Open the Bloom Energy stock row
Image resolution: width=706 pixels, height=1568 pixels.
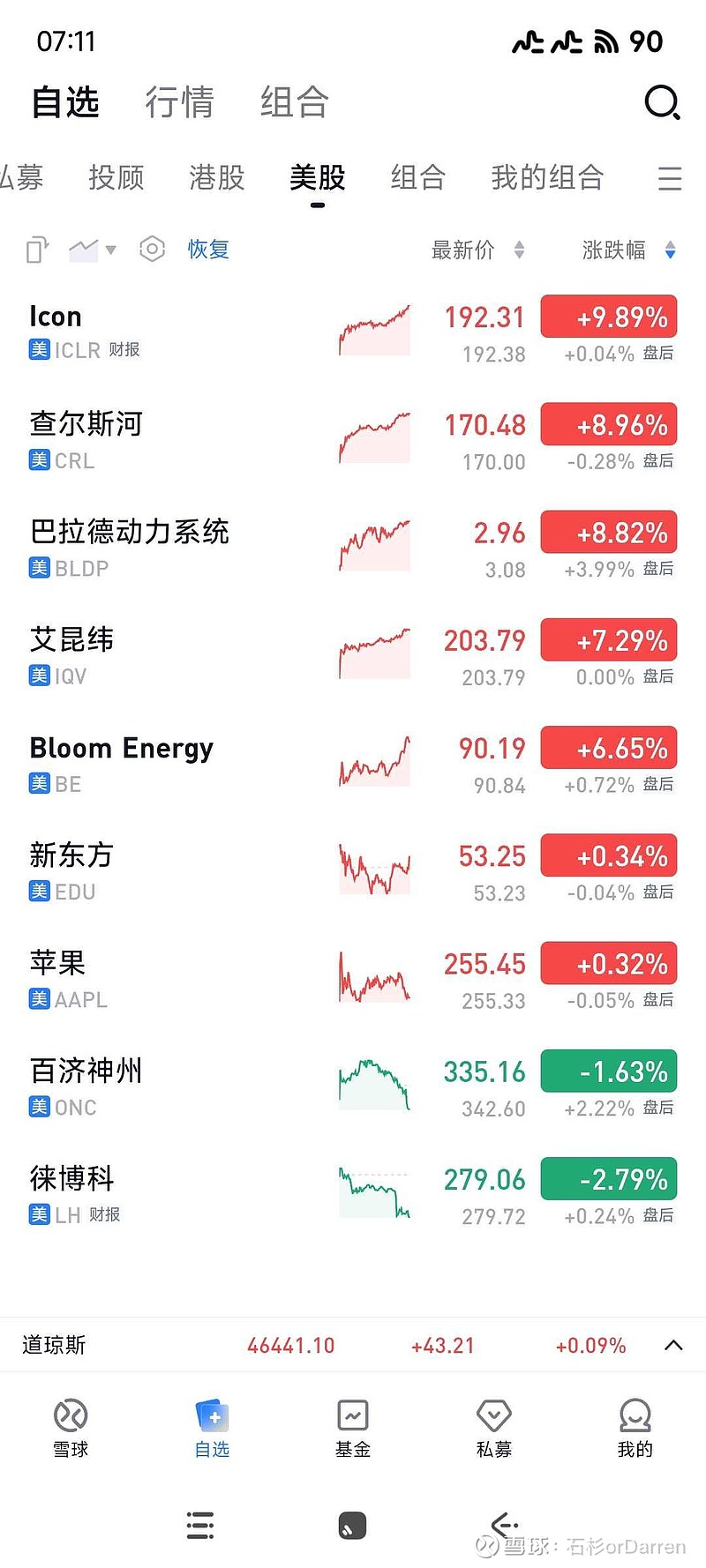coord(176,764)
